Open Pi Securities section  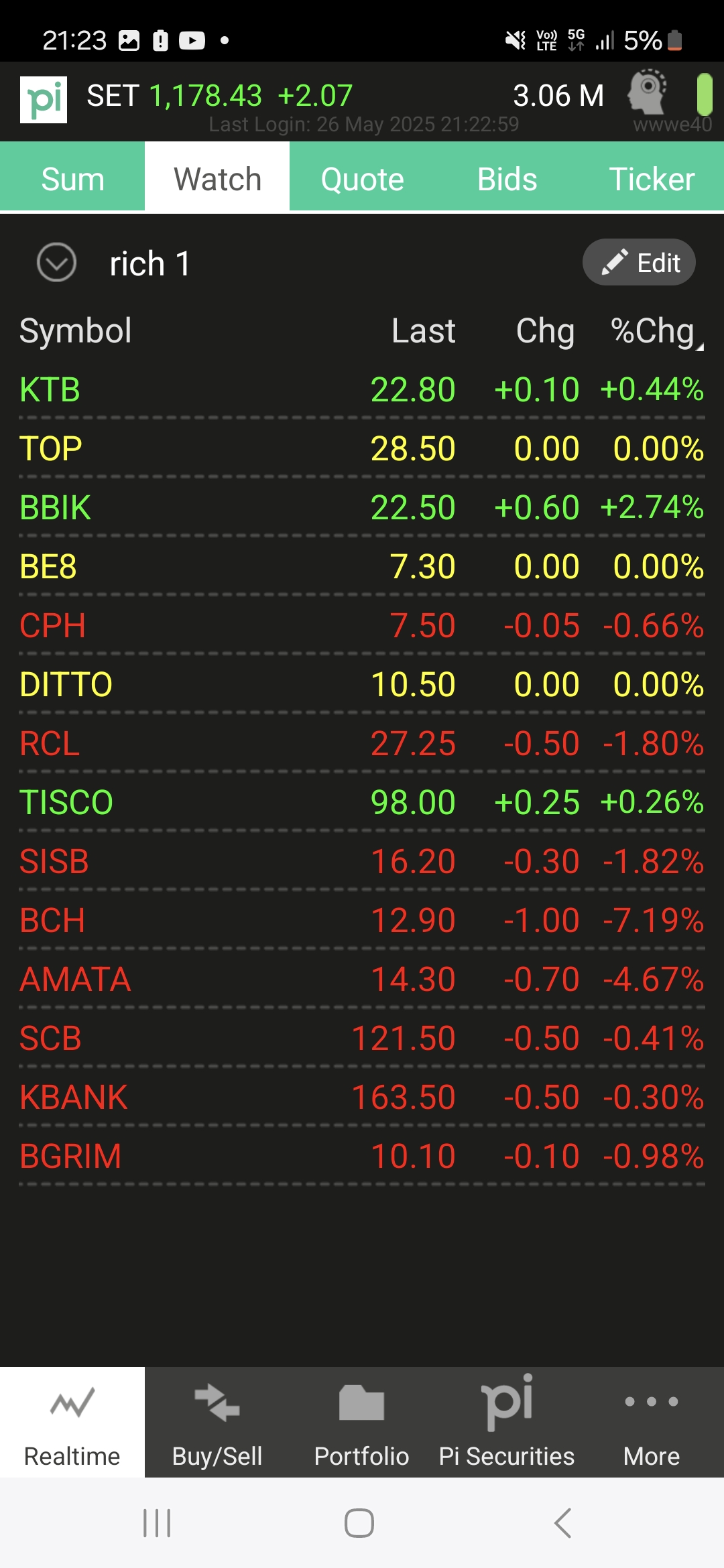507,1422
